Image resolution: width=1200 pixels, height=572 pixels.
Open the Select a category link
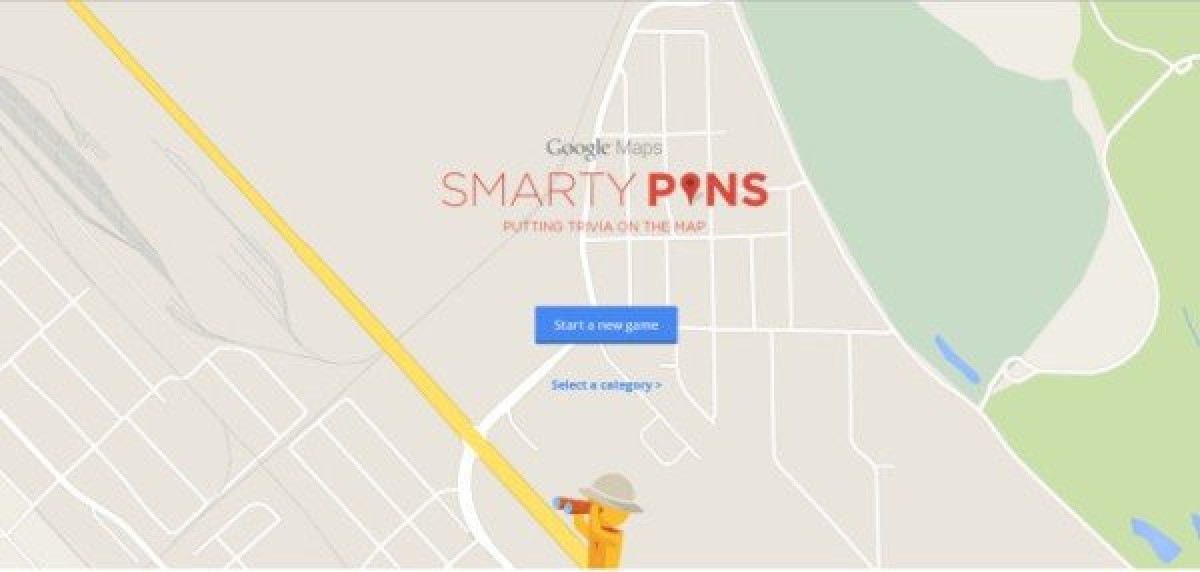point(606,385)
